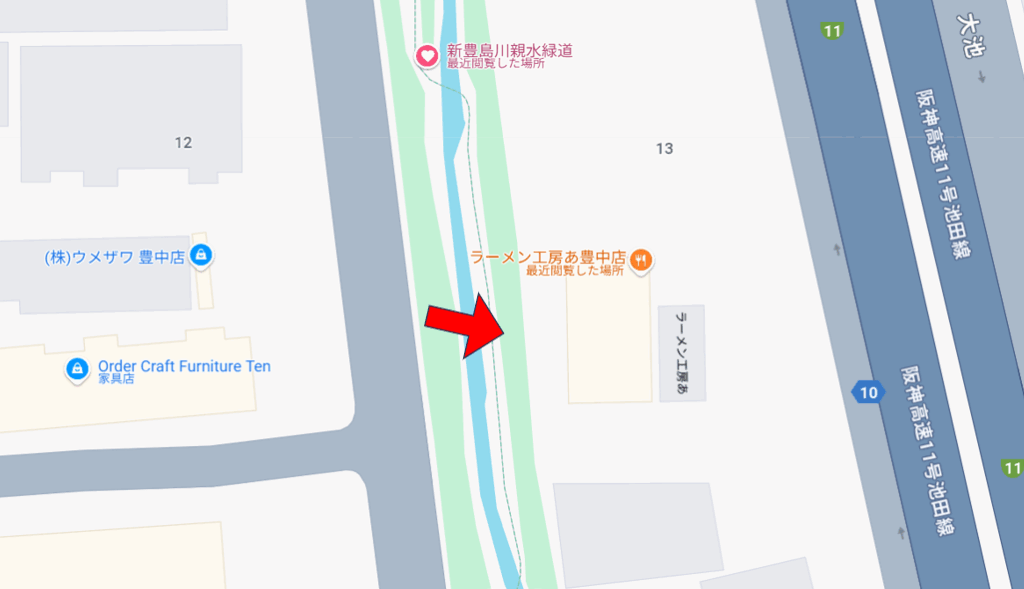Open the 新豊島川親水緑道 heart pin
This screenshot has height=589, width=1024.
pos(427,55)
